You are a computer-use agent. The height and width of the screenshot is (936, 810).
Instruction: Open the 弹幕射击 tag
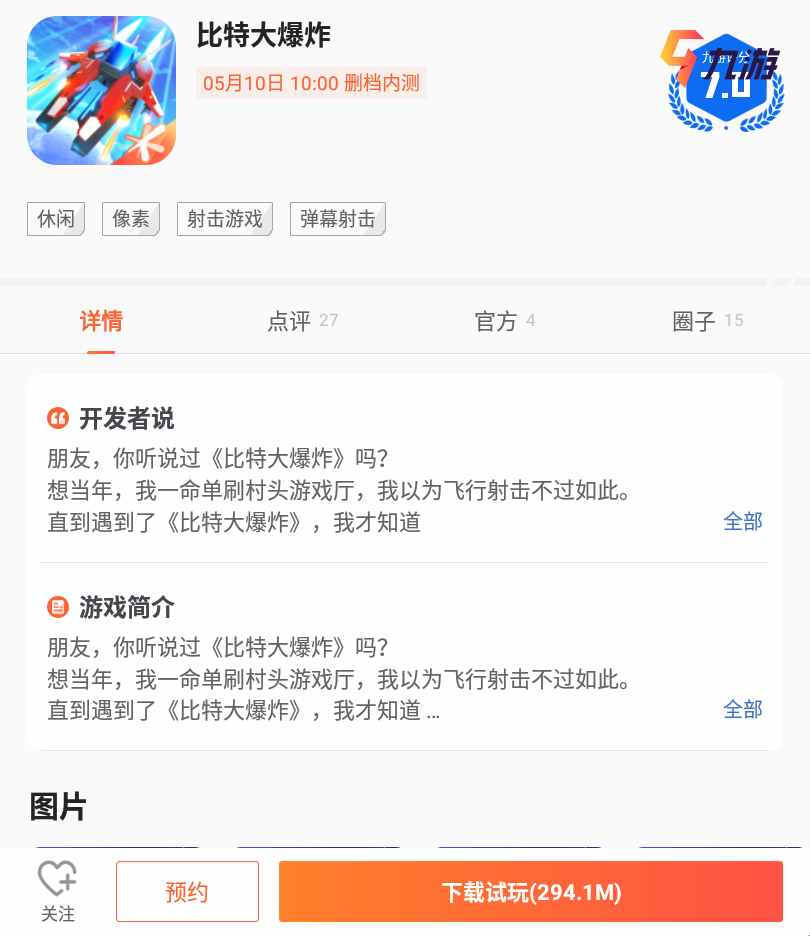(338, 219)
